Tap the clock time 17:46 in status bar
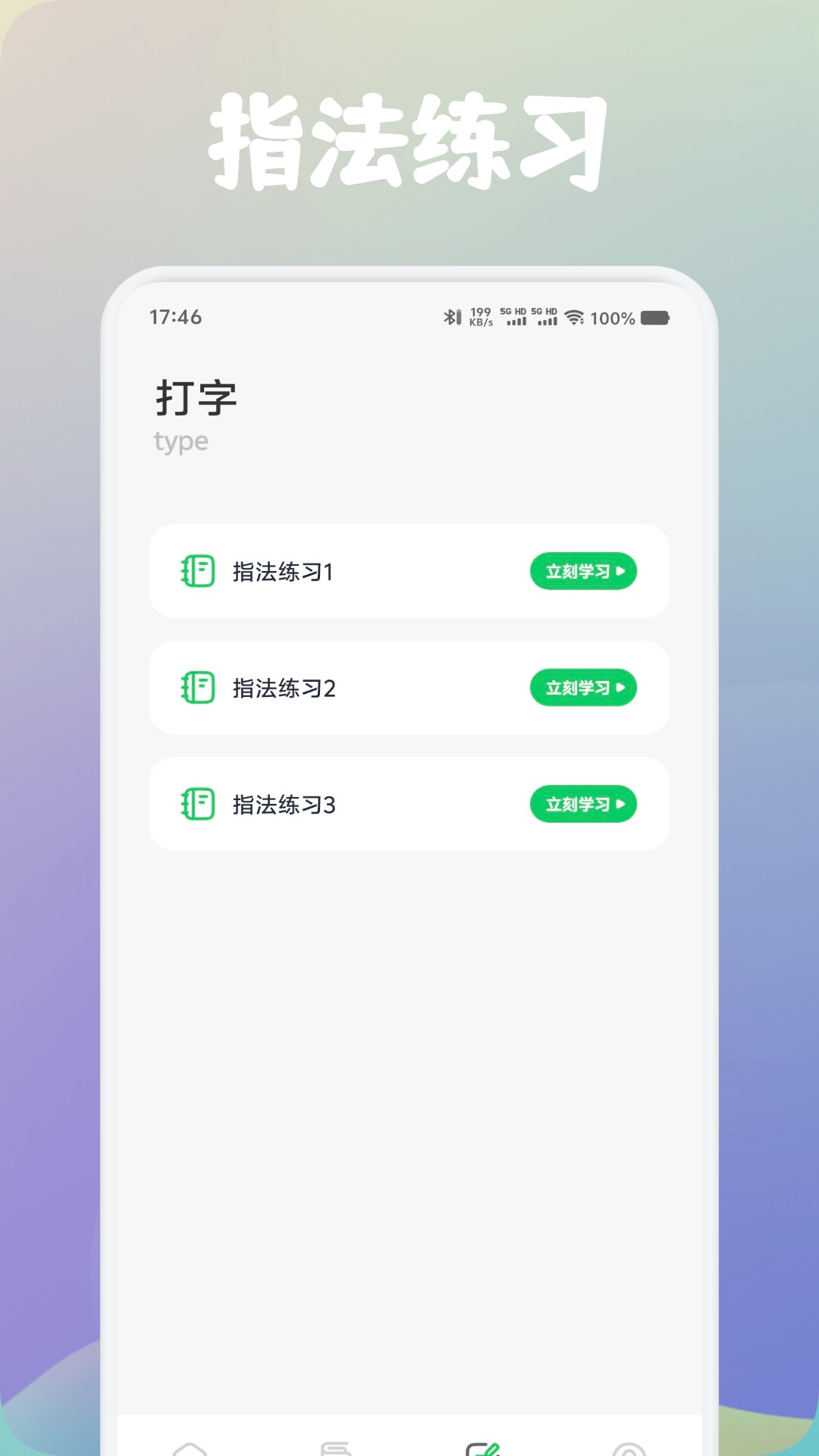Viewport: 819px width, 1456px height. [x=175, y=318]
